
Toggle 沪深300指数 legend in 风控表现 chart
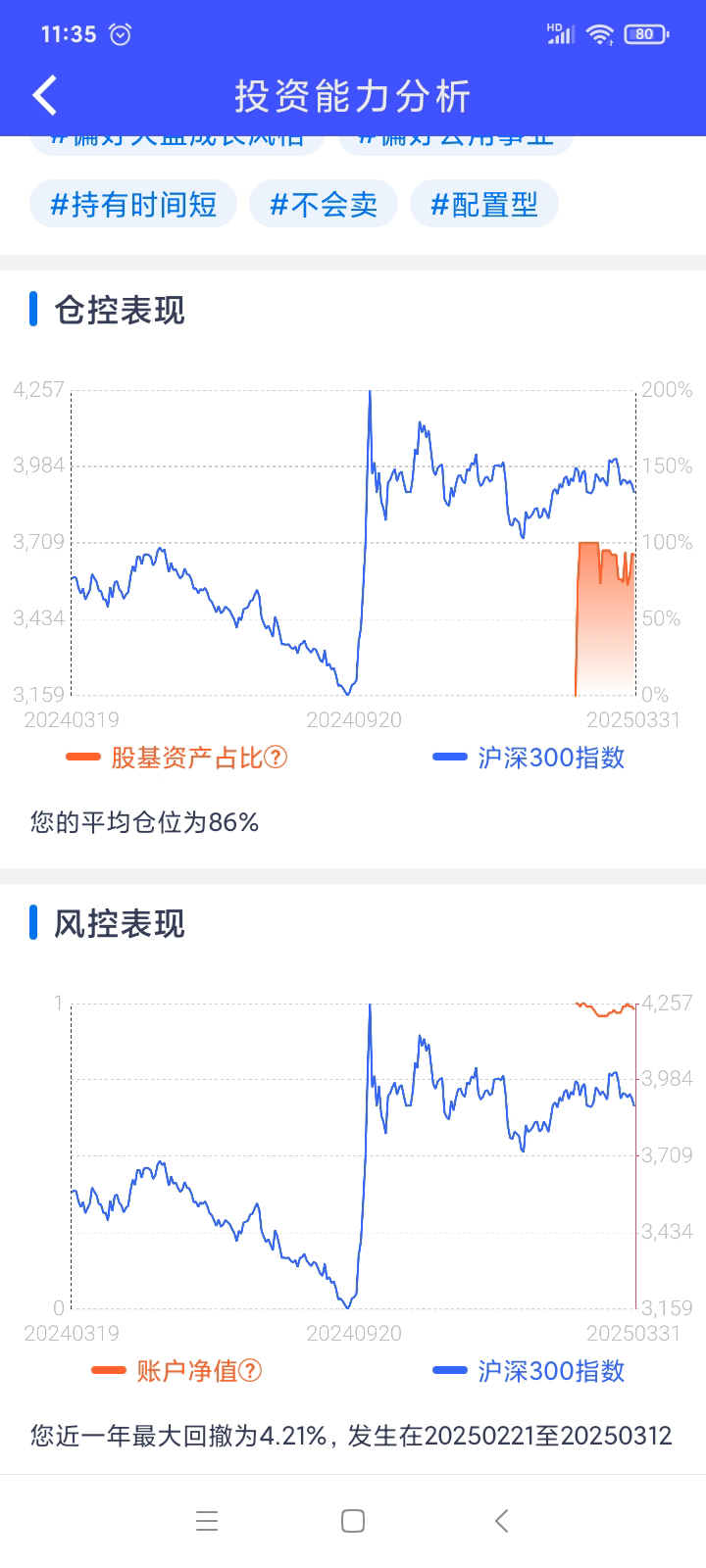(x=529, y=1371)
